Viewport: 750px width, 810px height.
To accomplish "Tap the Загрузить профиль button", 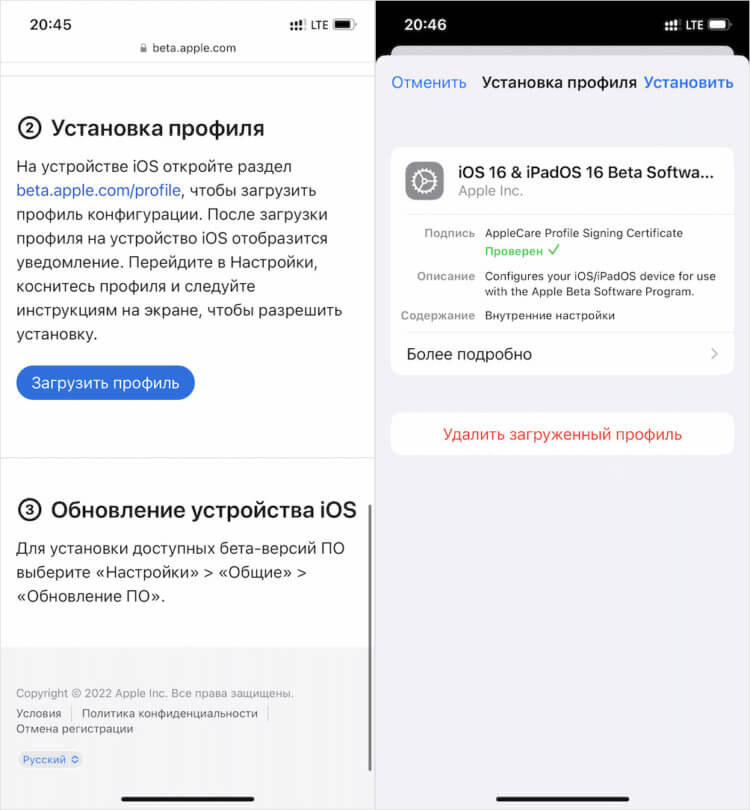I will pyautogui.click(x=105, y=383).
